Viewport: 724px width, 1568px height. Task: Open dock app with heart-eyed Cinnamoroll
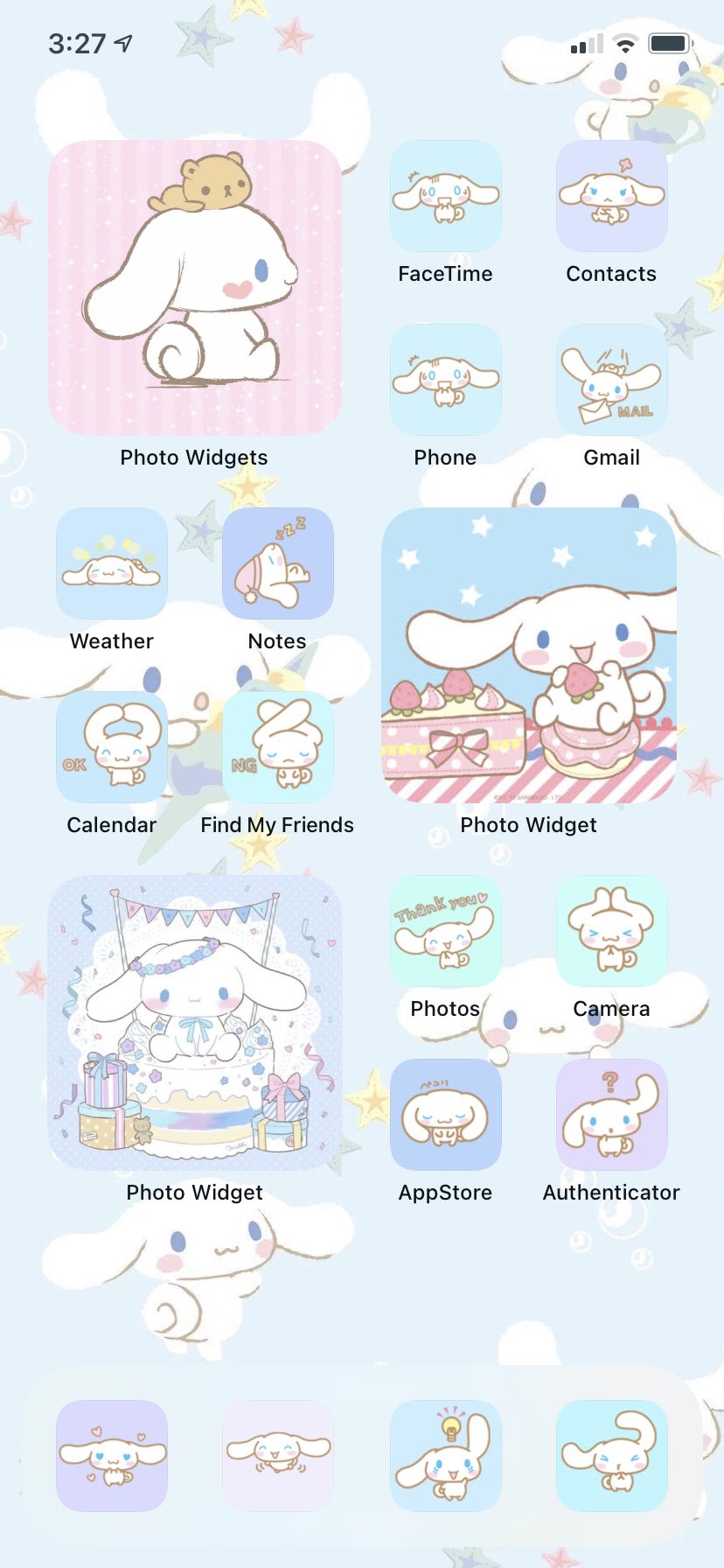pyautogui.click(x=112, y=1456)
